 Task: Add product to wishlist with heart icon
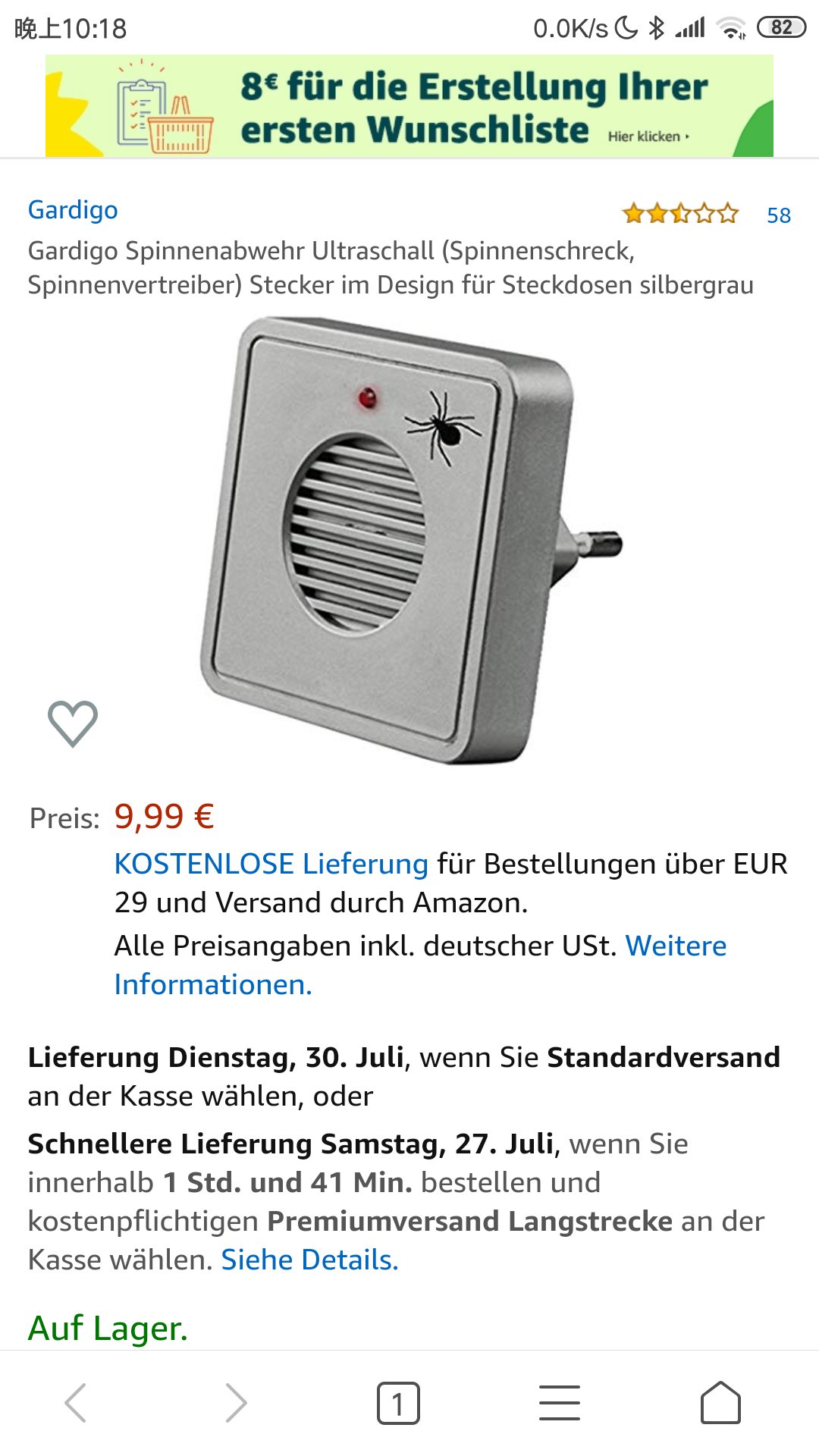73,723
